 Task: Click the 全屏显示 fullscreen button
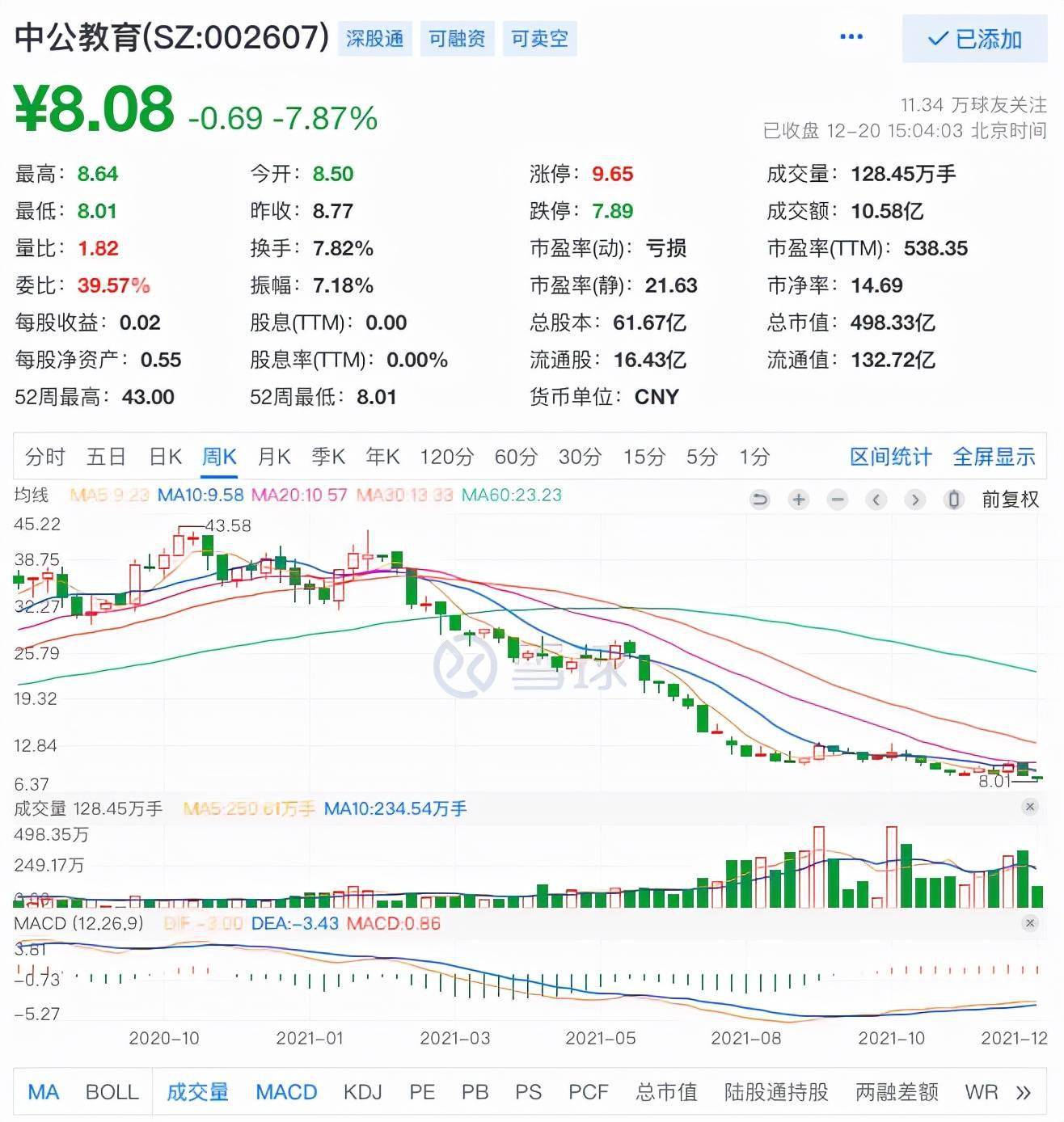pyautogui.click(x=992, y=457)
